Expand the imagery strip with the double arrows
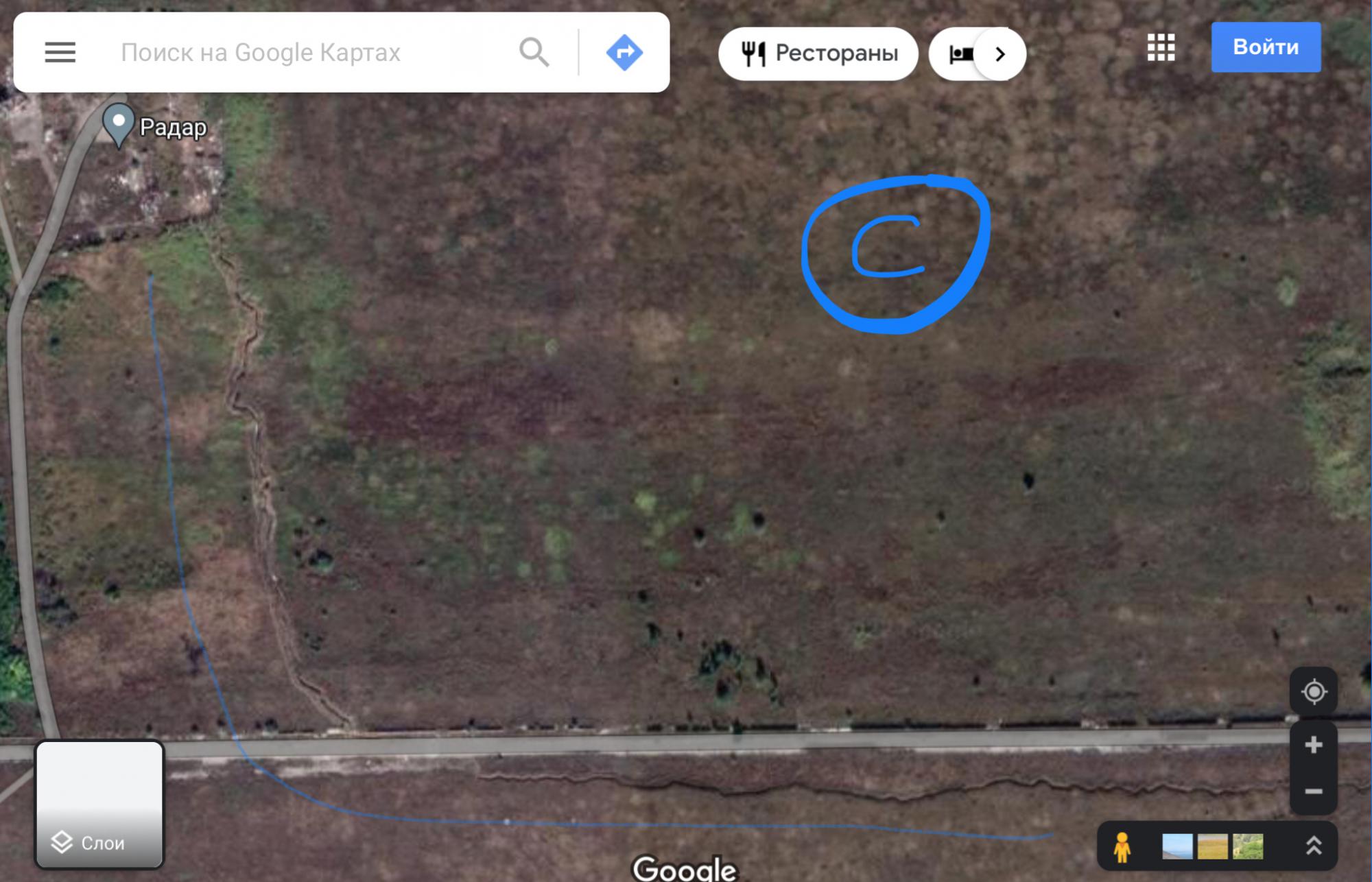Viewport: 1372px width, 882px height. point(1313,846)
